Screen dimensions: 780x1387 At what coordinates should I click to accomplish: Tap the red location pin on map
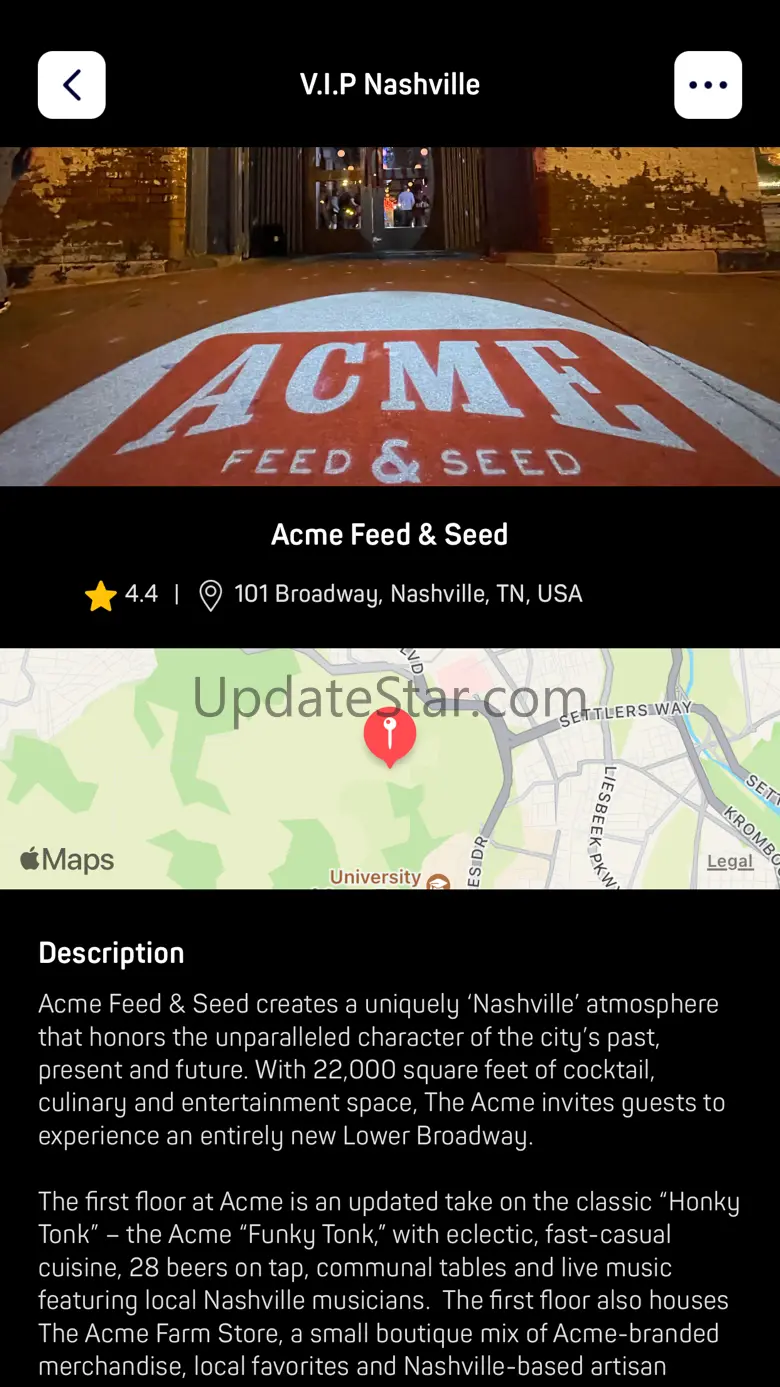[390, 735]
